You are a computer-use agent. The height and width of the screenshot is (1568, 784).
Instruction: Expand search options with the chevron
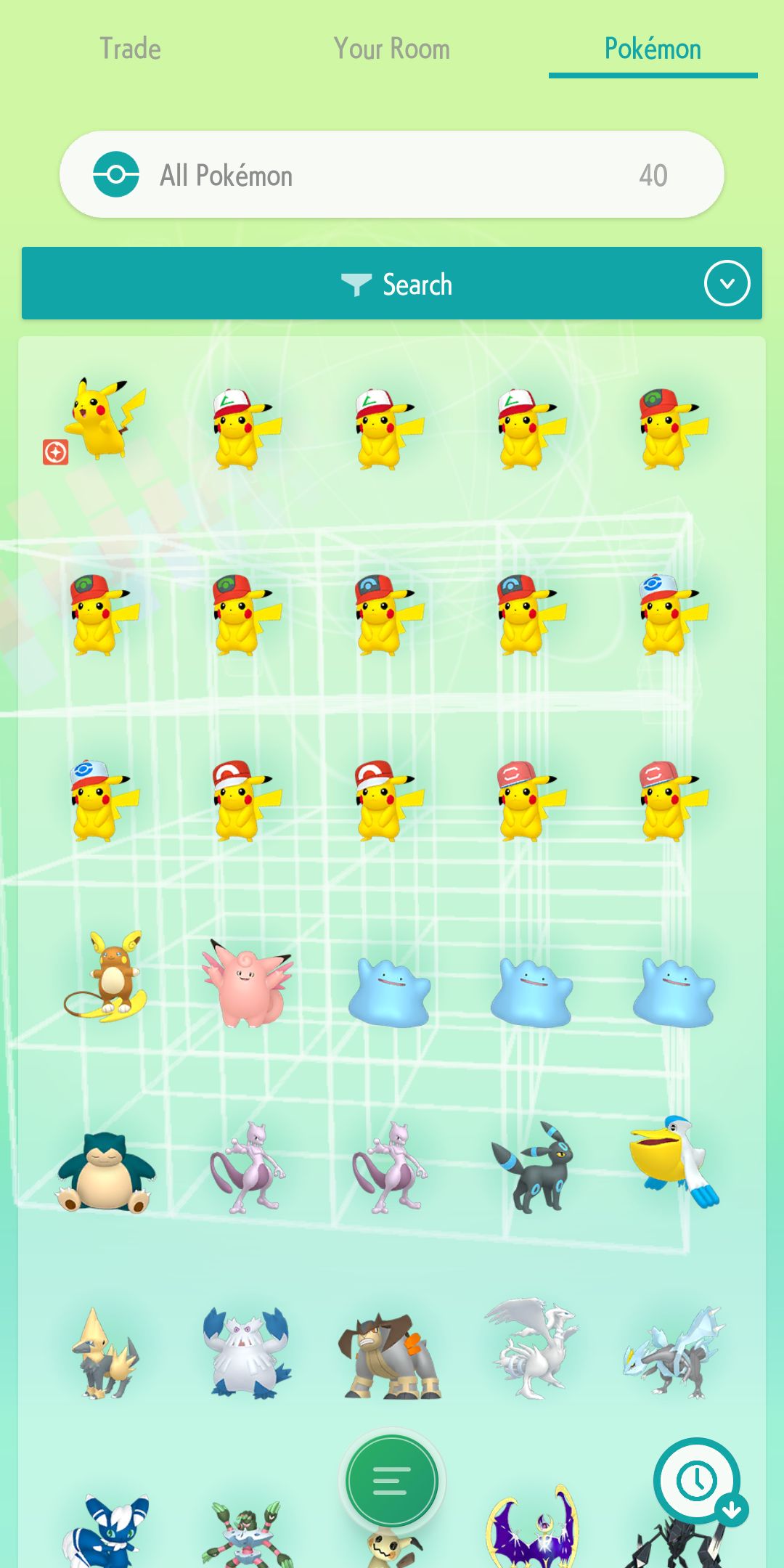(727, 283)
